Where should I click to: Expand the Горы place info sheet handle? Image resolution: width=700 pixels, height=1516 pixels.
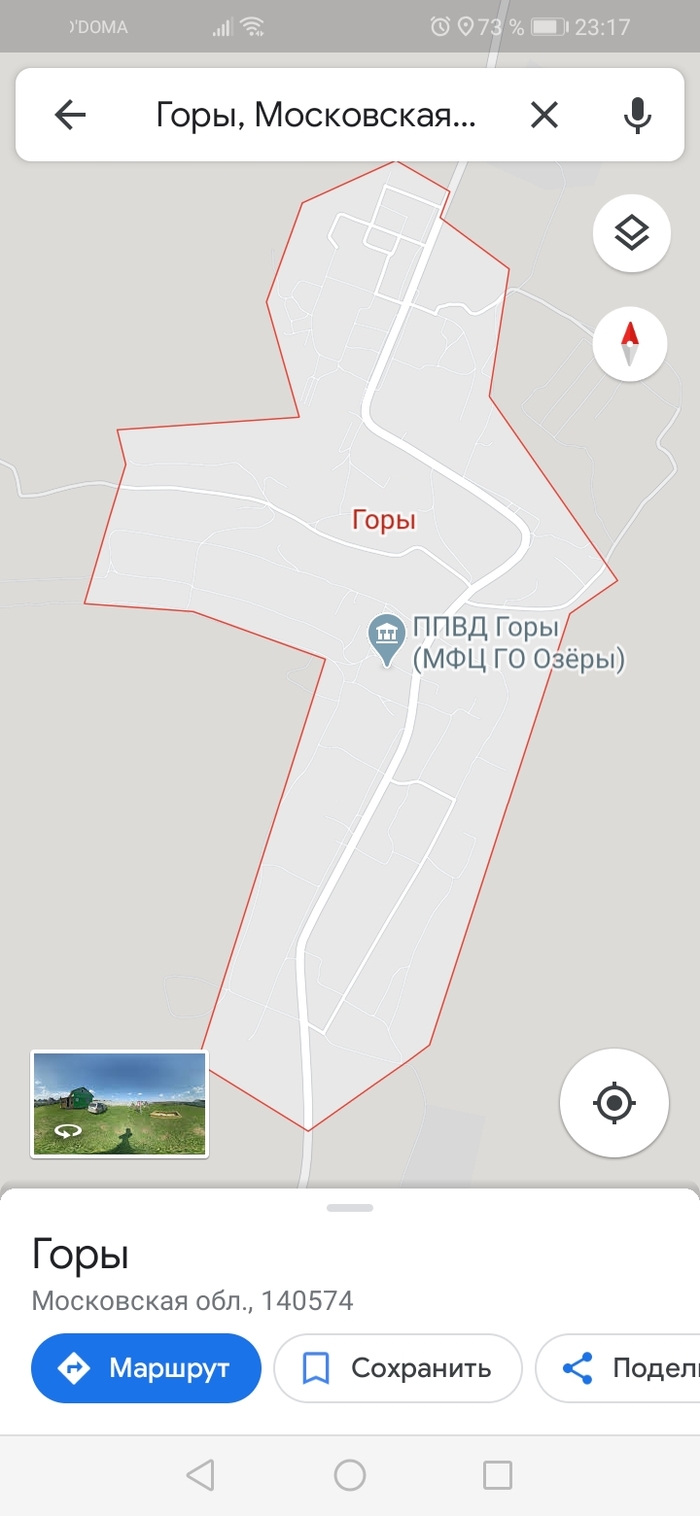point(350,1208)
